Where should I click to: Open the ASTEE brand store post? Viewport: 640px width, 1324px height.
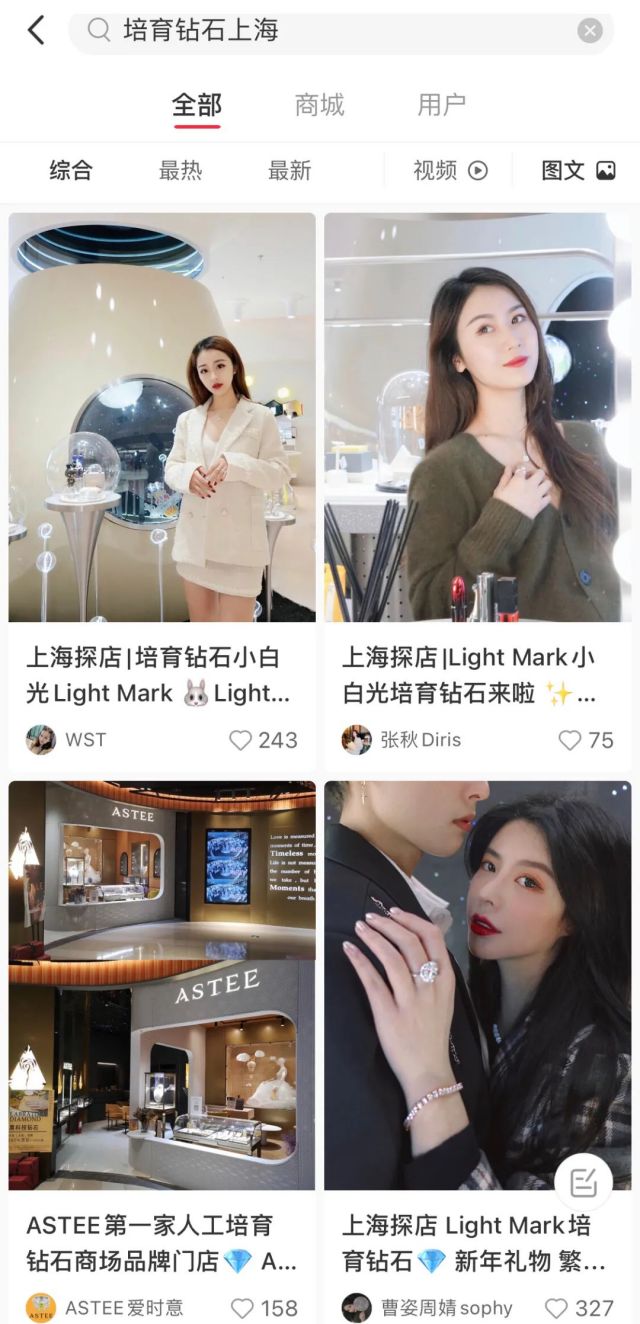click(162, 985)
